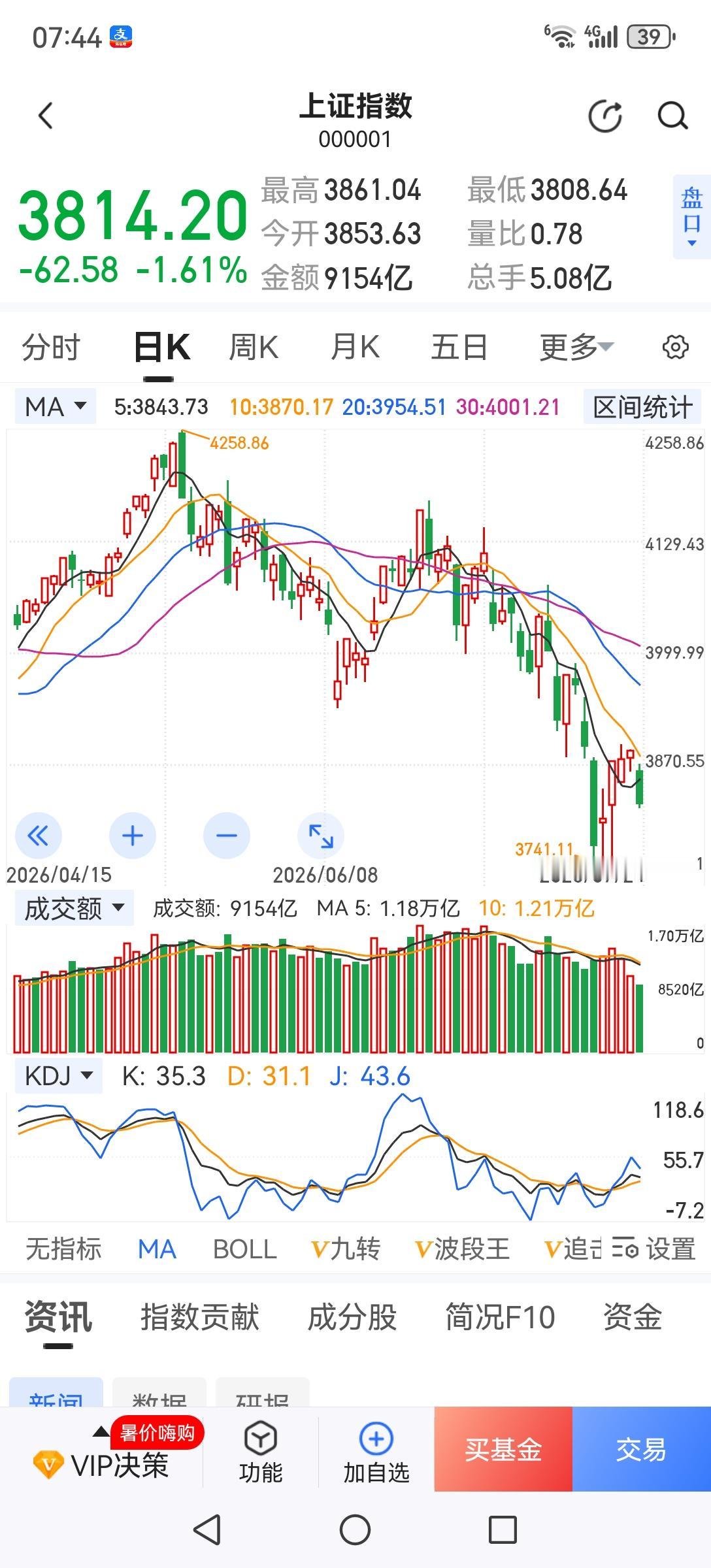The image size is (711, 1568).
Task: Select the 月K chart tab
Action: [x=355, y=347]
